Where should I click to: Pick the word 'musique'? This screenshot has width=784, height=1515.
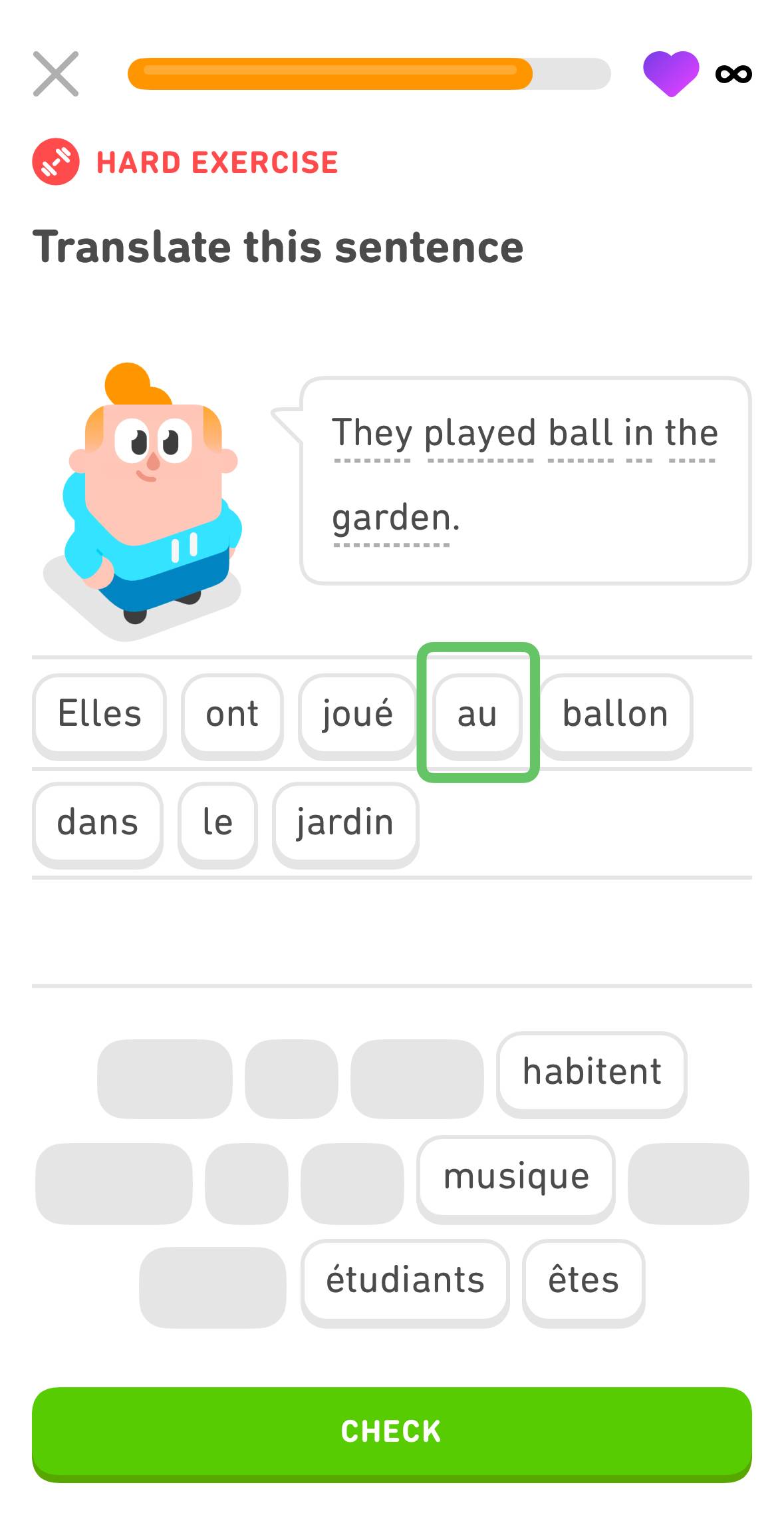tap(516, 1177)
